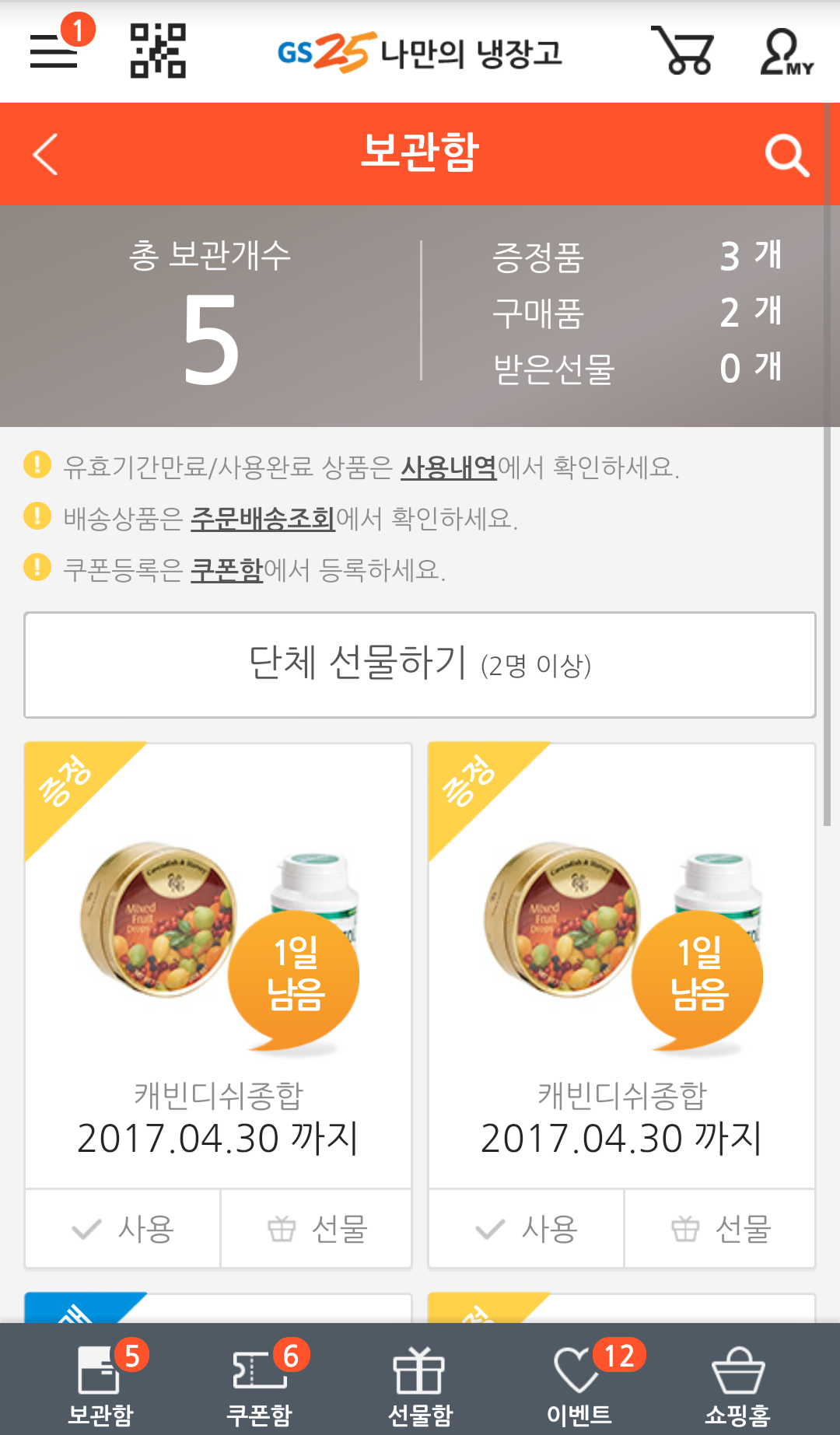
Task: Switch to the 쿠폰함 tab
Action: (260, 1382)
